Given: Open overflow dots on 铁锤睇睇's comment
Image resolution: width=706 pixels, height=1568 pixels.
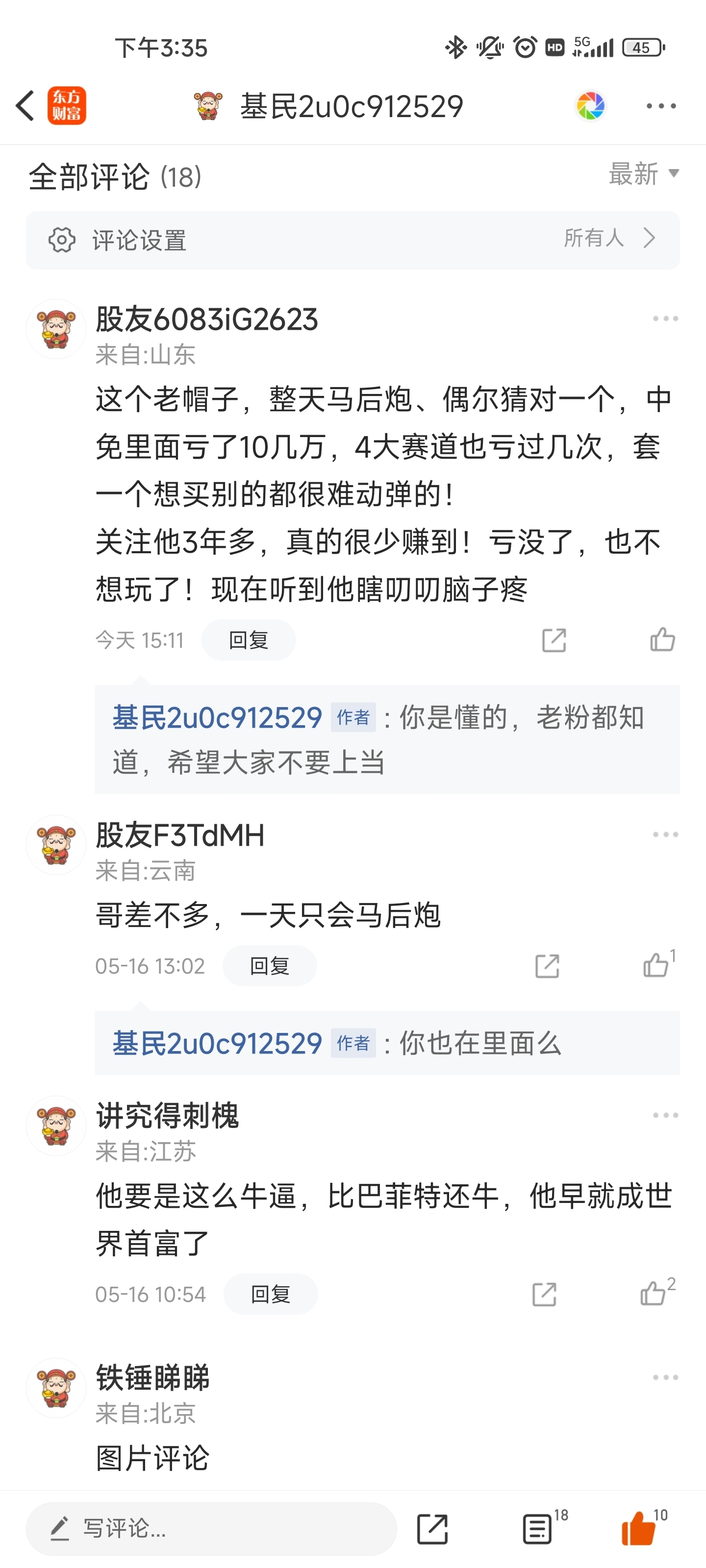Looking at the screenshot, I should click(x=666, y=1376).
